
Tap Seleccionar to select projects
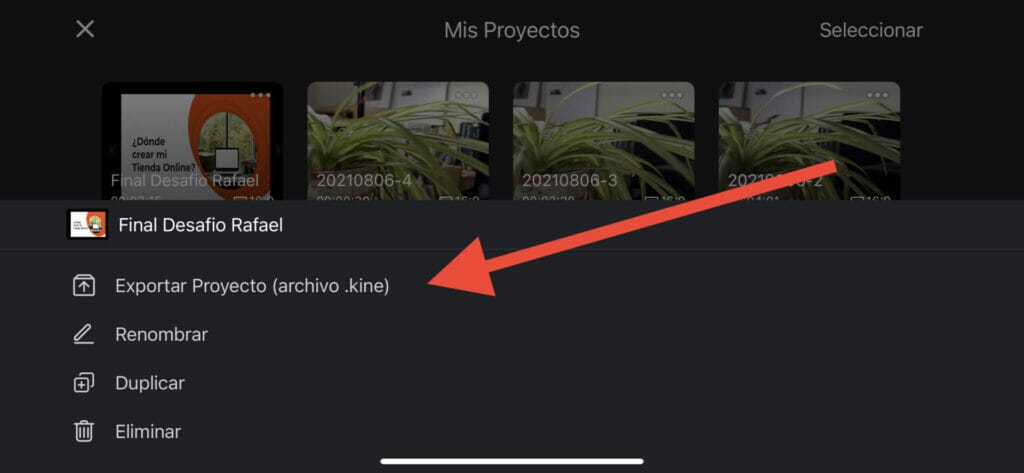pyautogui.click(x=870, y=30)
